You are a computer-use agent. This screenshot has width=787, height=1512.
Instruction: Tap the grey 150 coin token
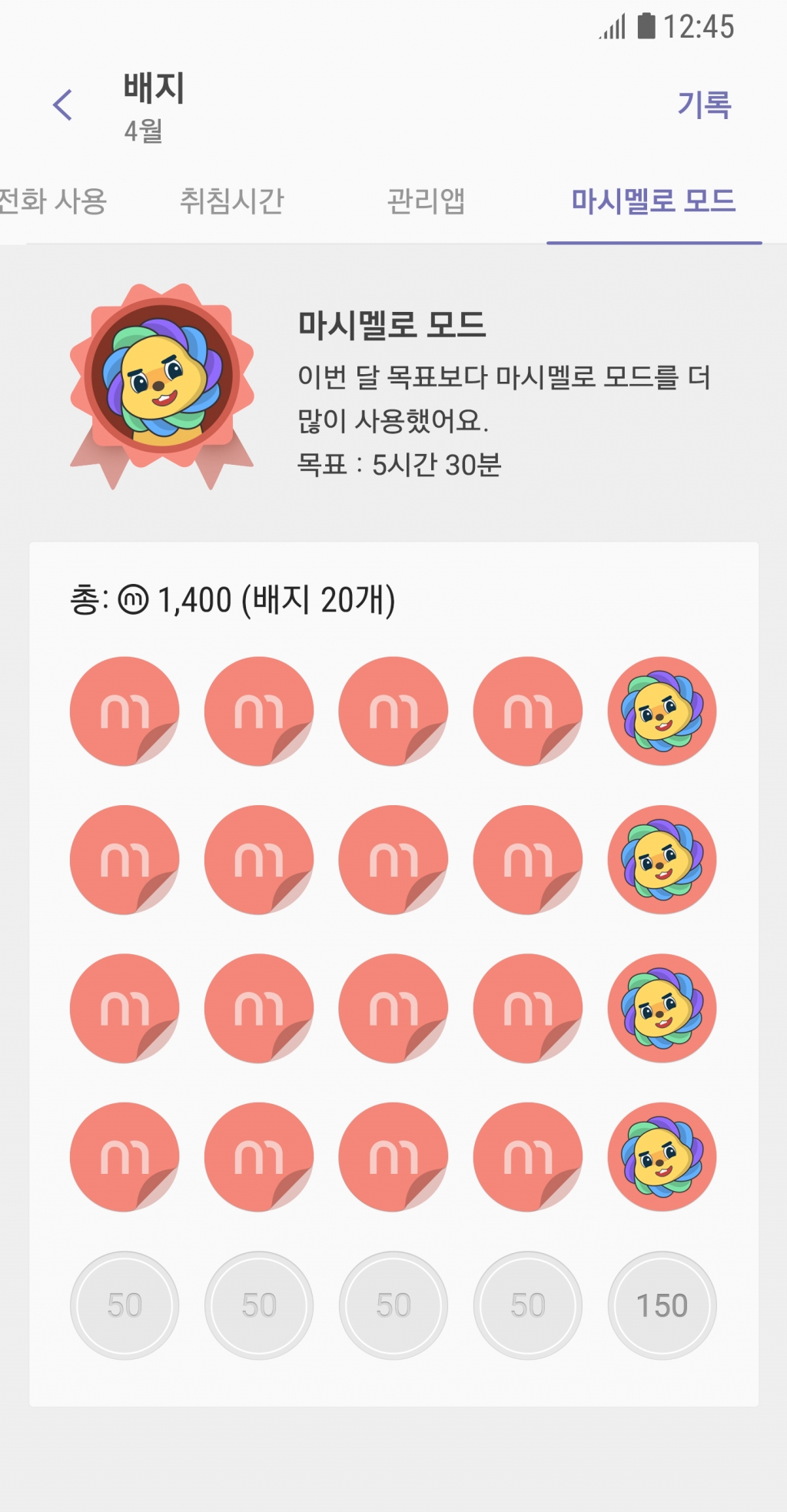click(x=661, y=1305)
